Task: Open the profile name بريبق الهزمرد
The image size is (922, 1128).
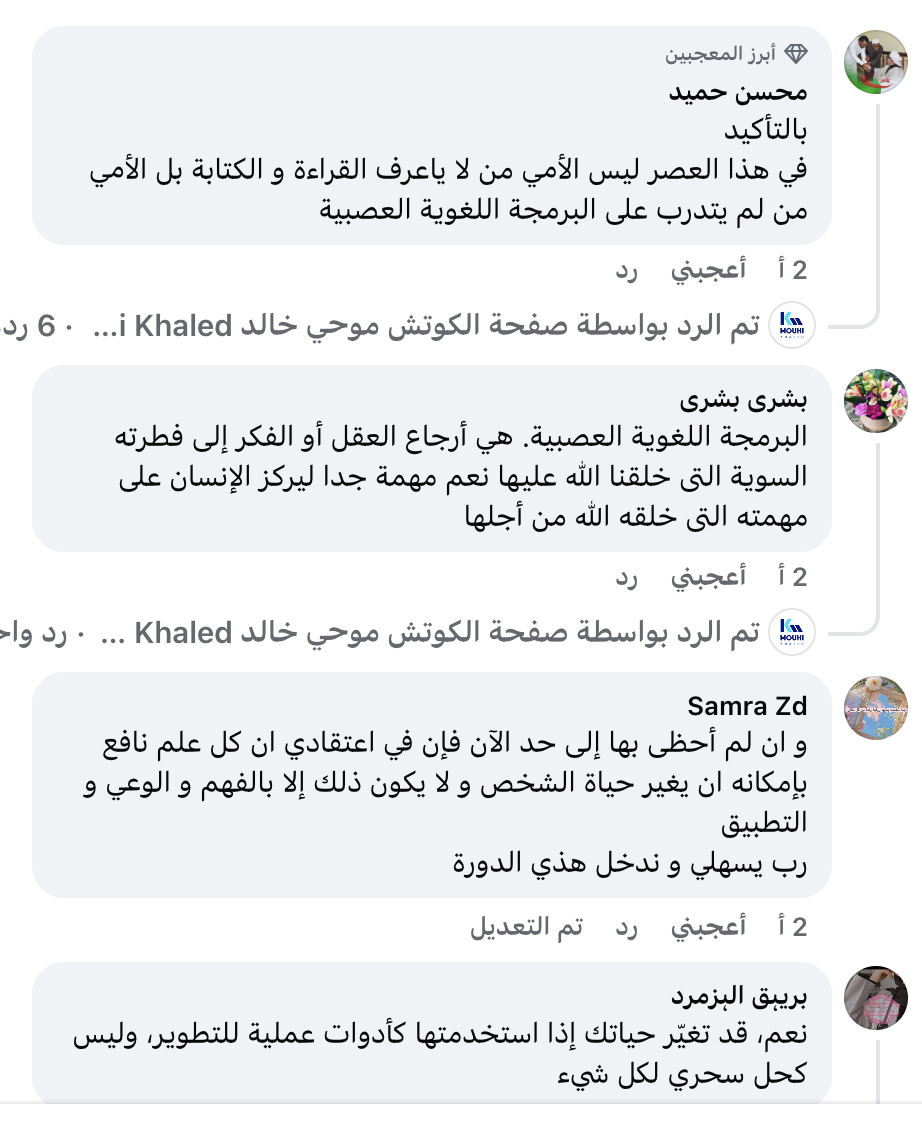Action: 738,996
